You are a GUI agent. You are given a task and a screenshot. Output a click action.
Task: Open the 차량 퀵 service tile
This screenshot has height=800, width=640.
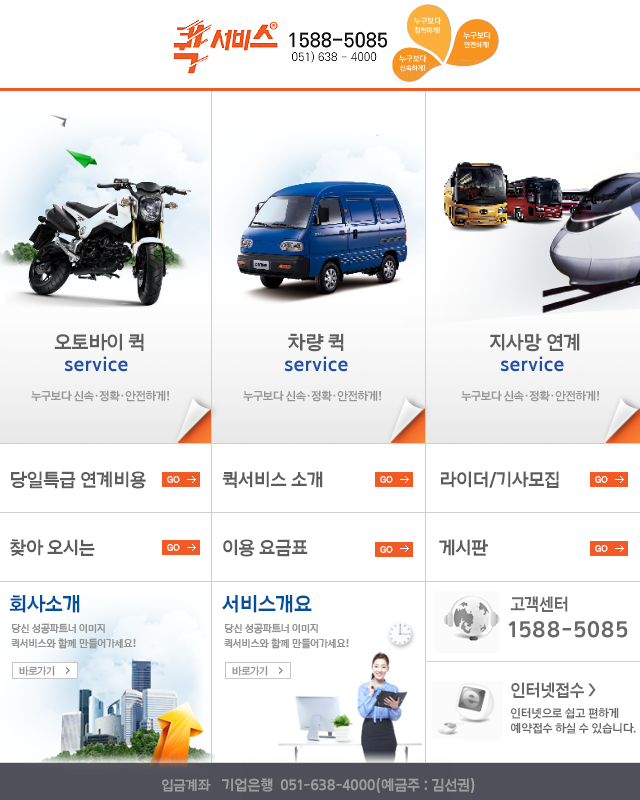(x=318, y=268)
